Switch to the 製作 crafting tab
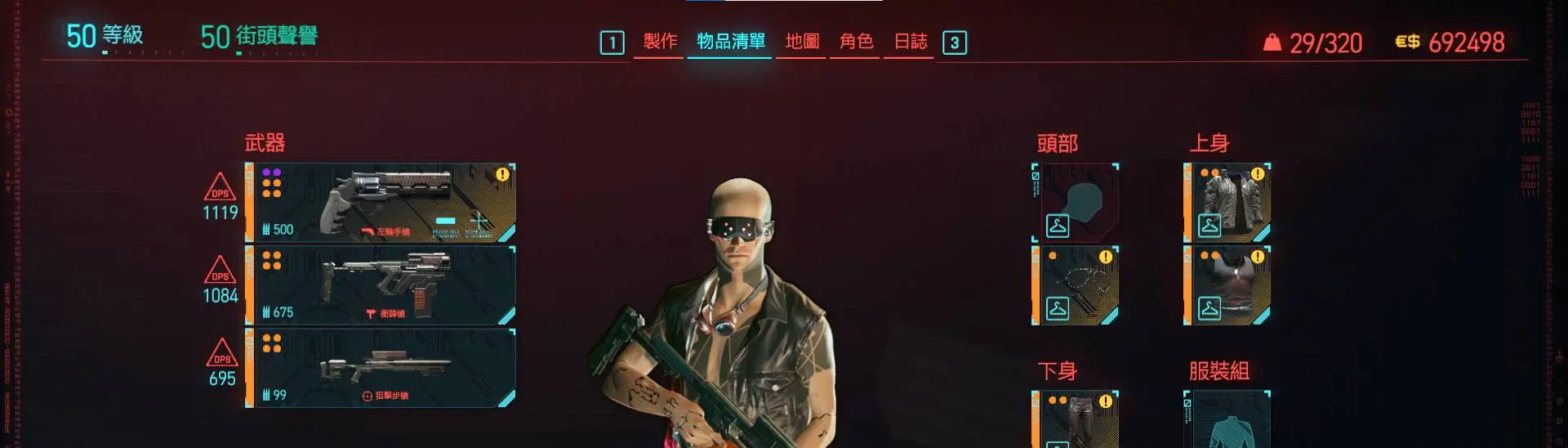Image resolution: width=1568 pixels, height=448 pixels. 659,42
